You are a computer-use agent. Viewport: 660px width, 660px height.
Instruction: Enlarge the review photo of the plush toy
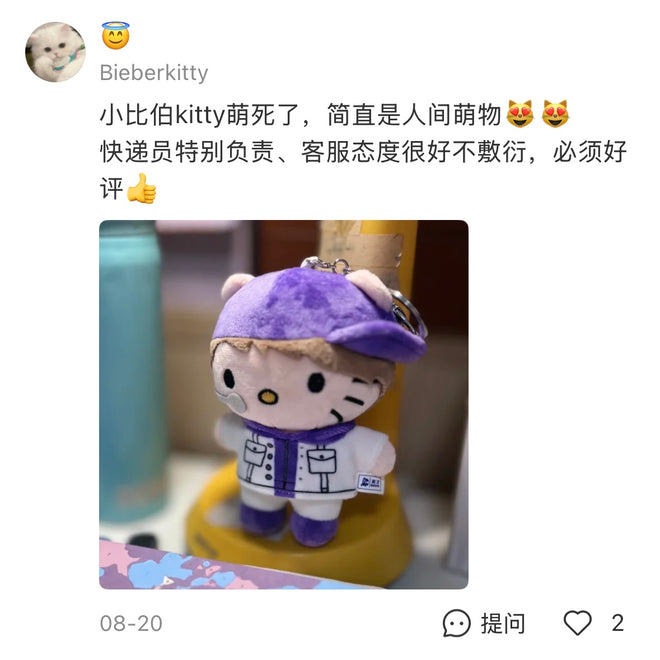pyautogui.click(x=283, y=404)
